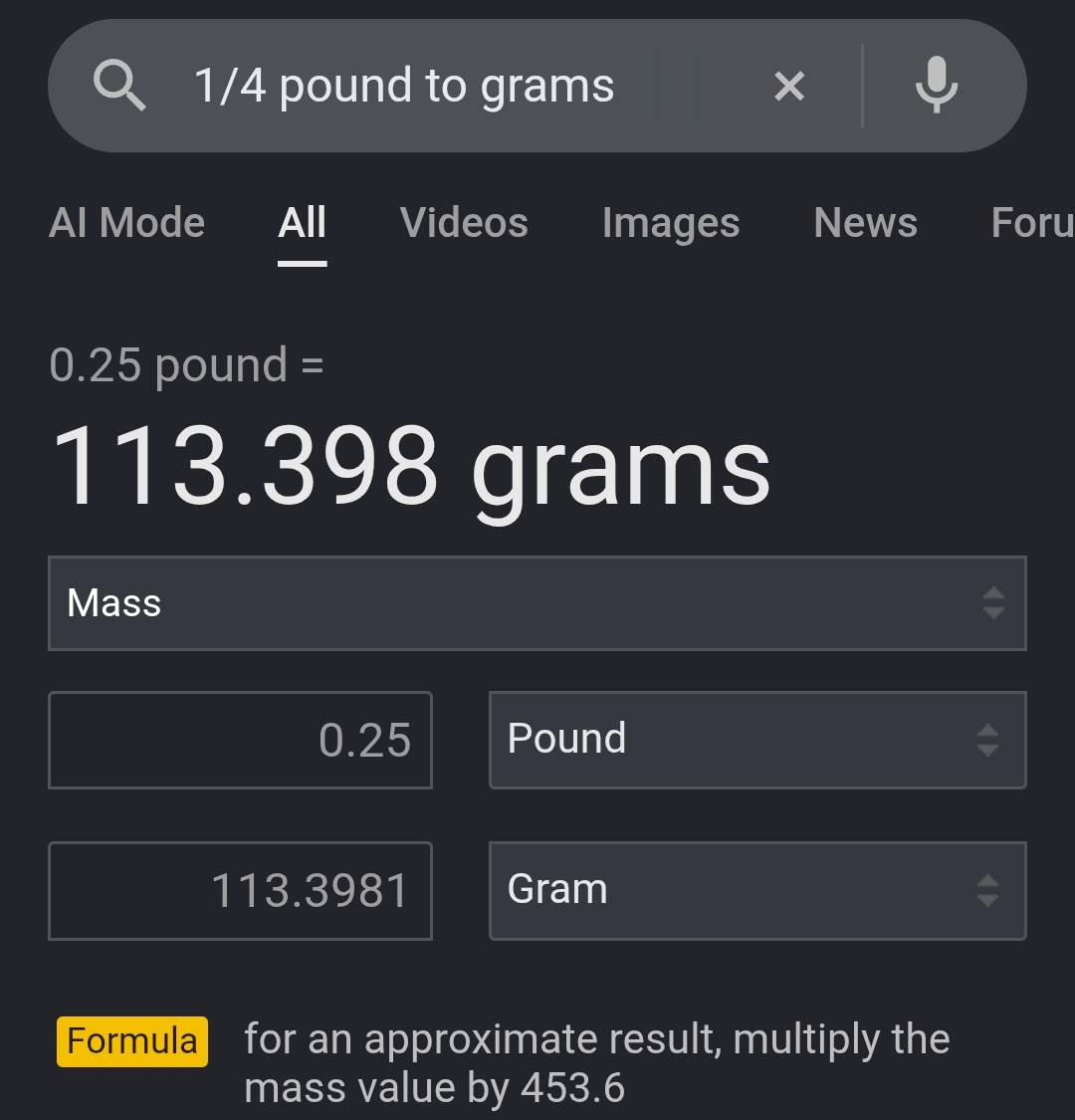1075x1120 pixels.
Task: Change the Gram unit dropdown
Action: click(757, 891)
